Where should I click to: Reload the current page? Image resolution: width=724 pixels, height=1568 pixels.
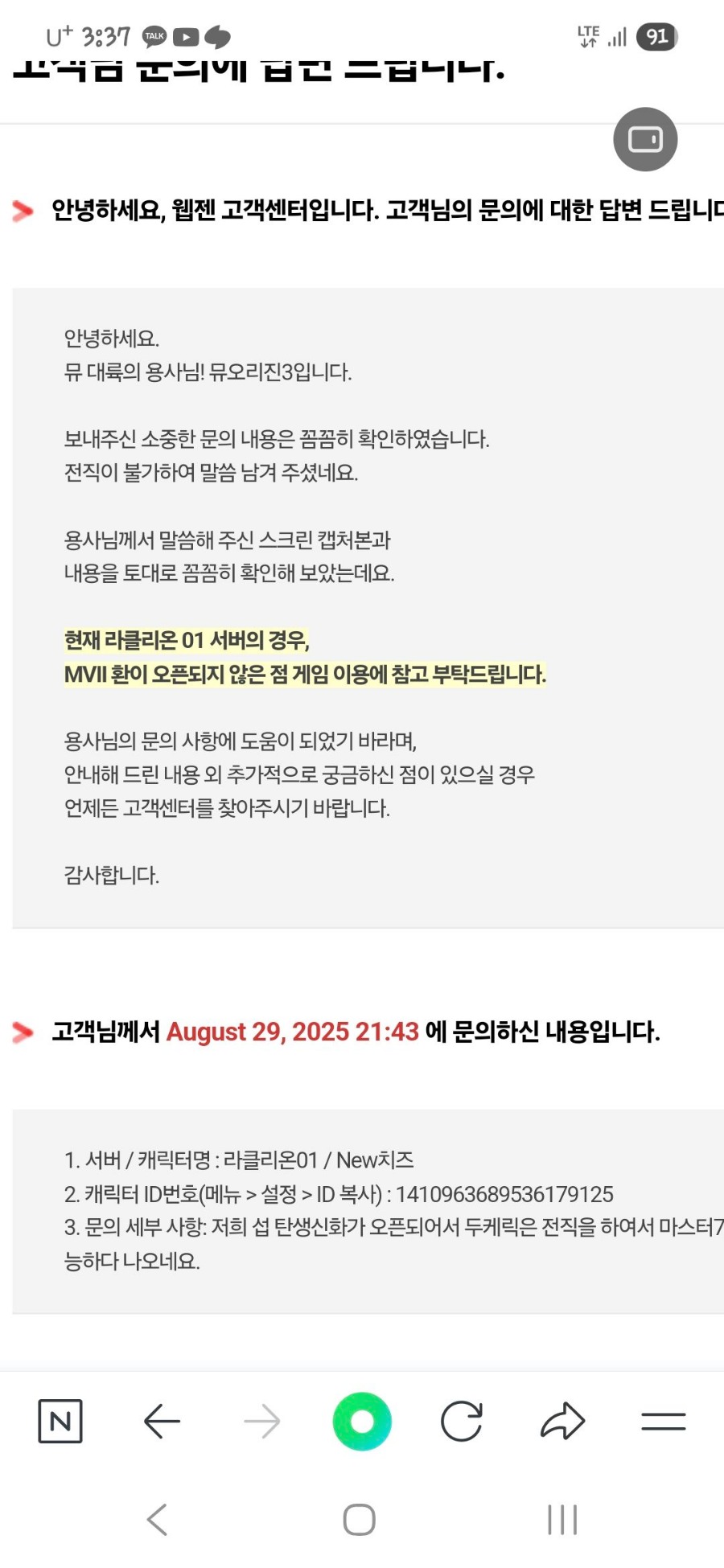462,1421
